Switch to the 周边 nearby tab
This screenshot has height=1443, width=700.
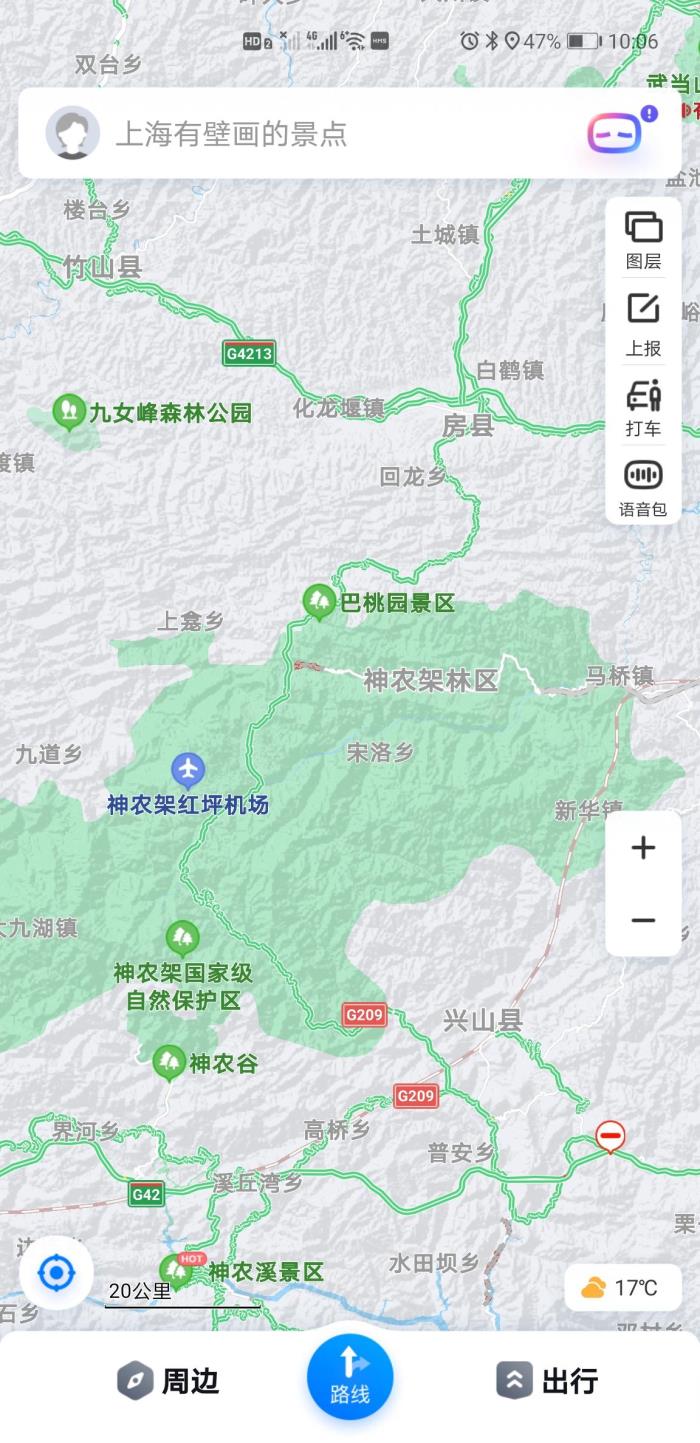[168, 1381]
